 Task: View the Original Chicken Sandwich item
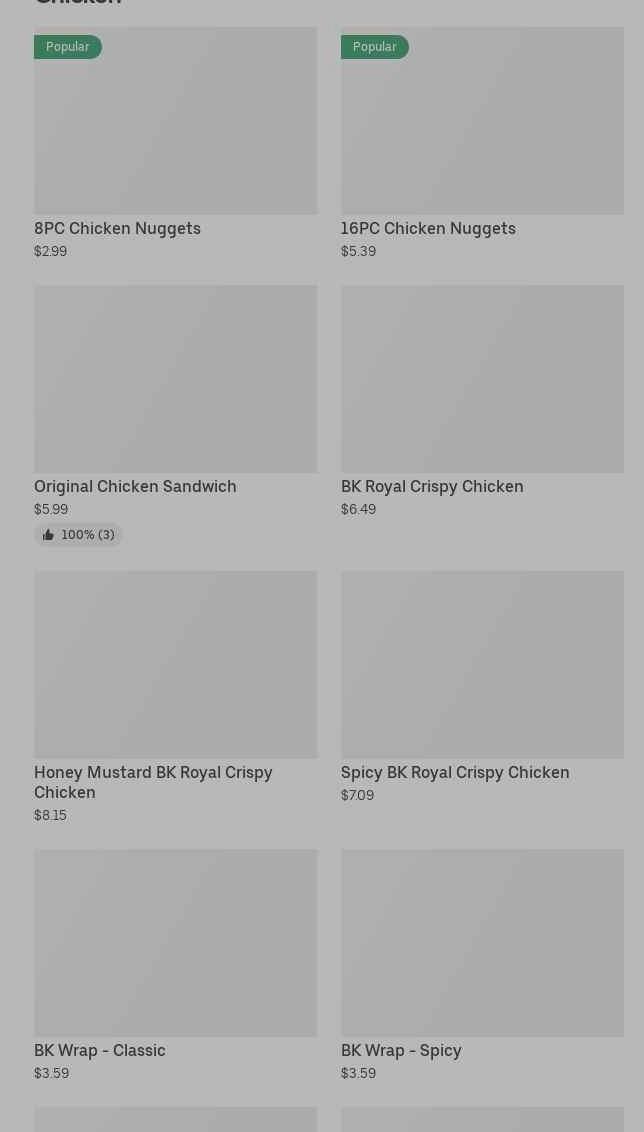(175, 398)
